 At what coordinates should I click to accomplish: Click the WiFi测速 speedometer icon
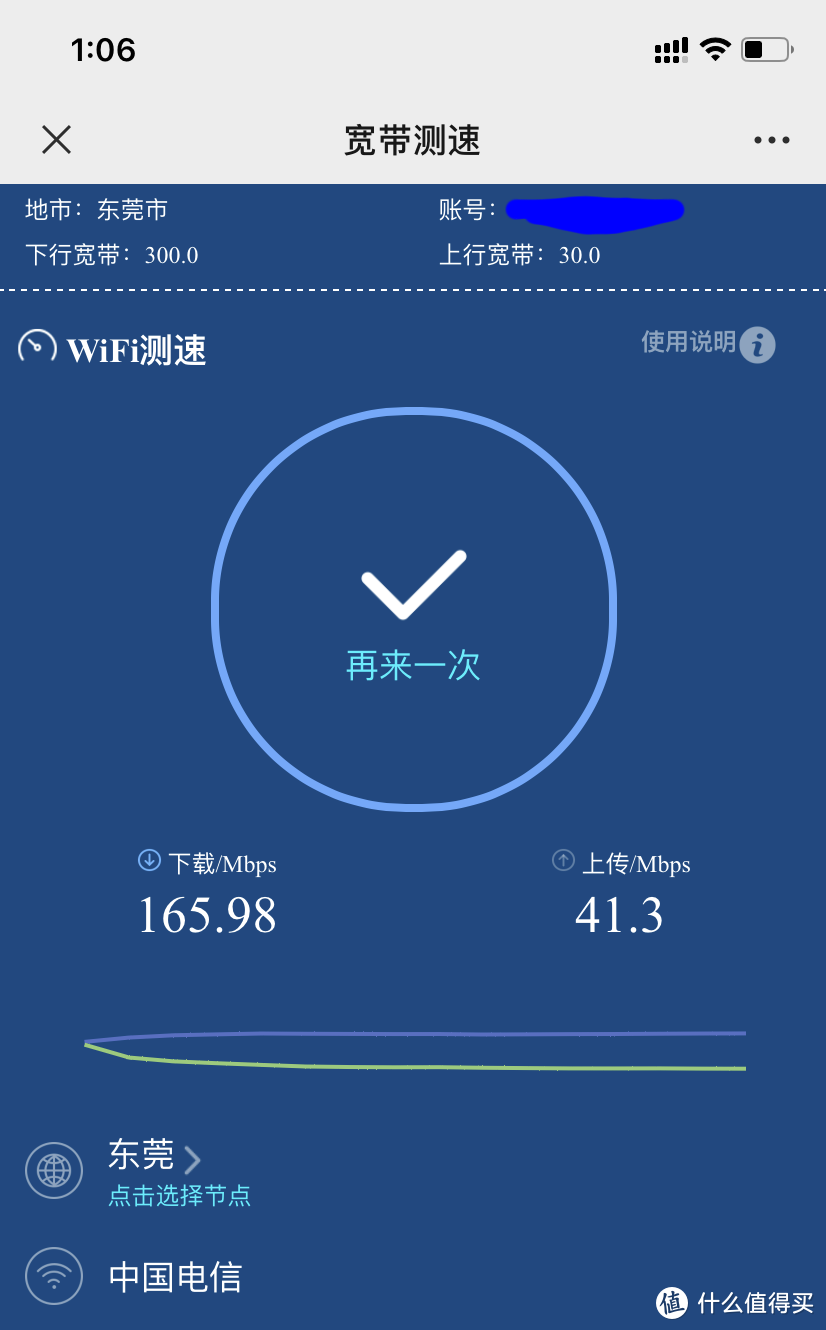[37, 345]
